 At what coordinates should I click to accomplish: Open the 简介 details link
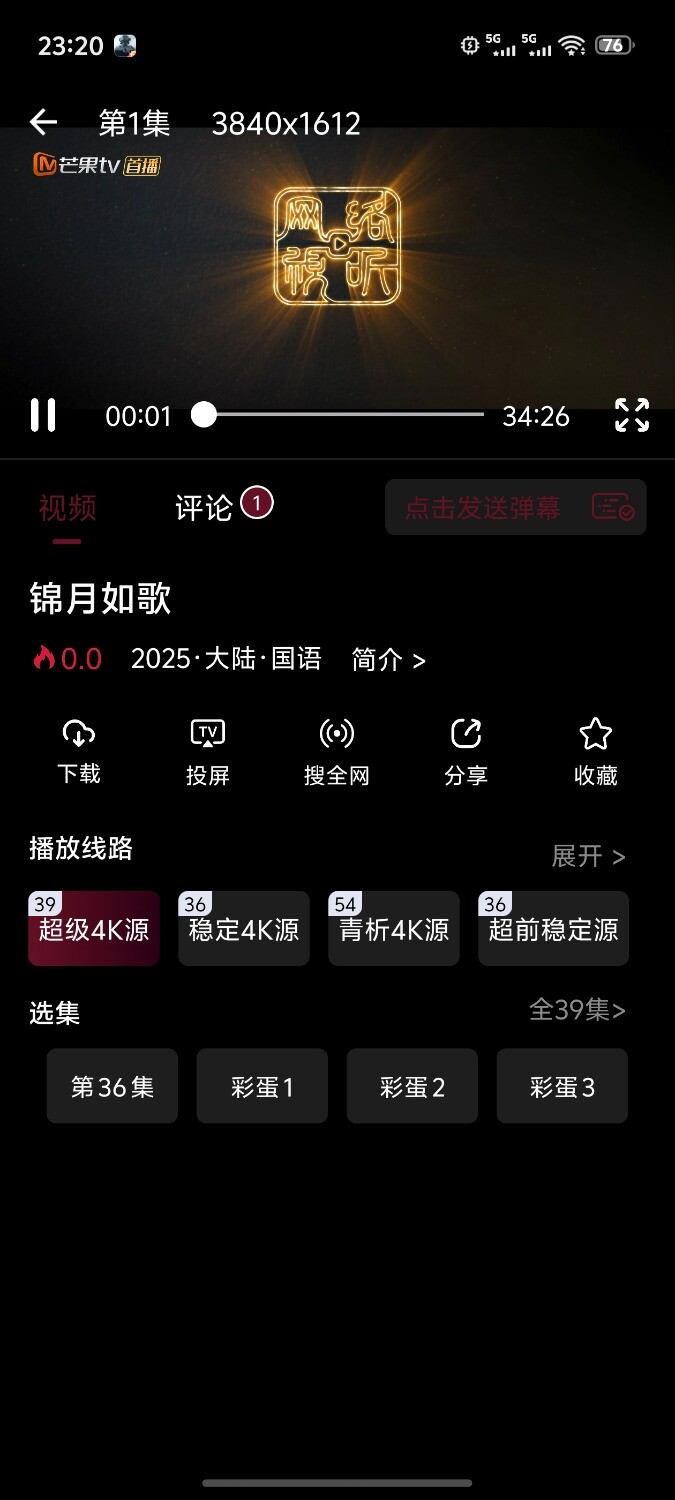pos(388,659)
